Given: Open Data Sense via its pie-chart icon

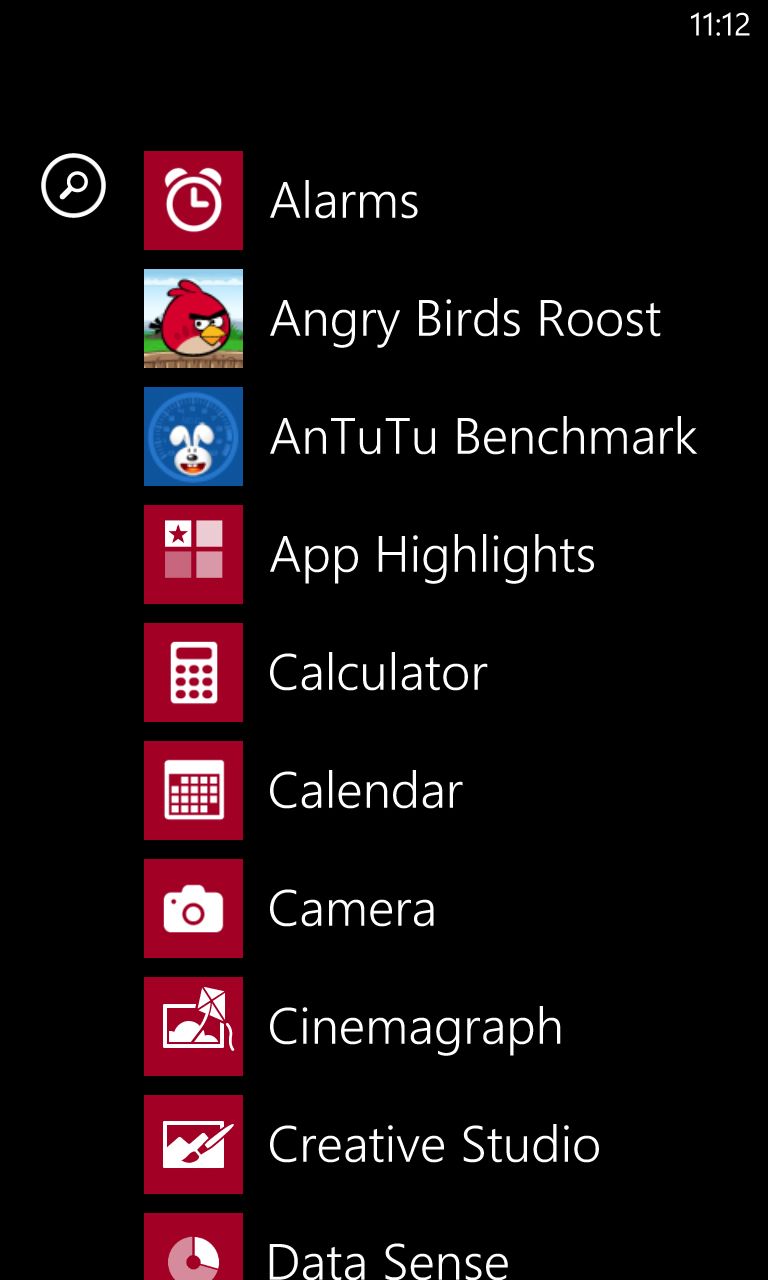Looking at the screenshot, I should (x=193, y=1250).
